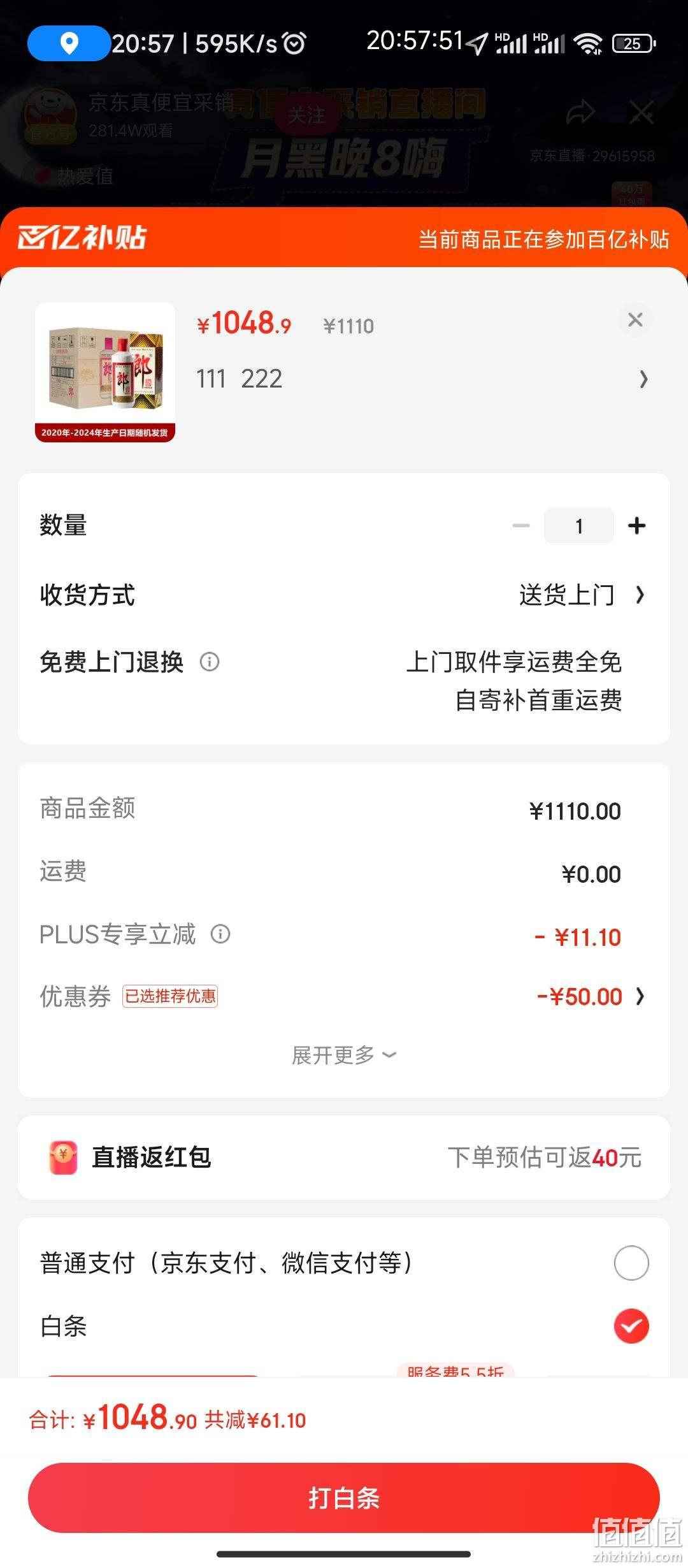Open the address row 111 222
The height and width of the screenshot is (1568, 688).
tap(422, 379)
